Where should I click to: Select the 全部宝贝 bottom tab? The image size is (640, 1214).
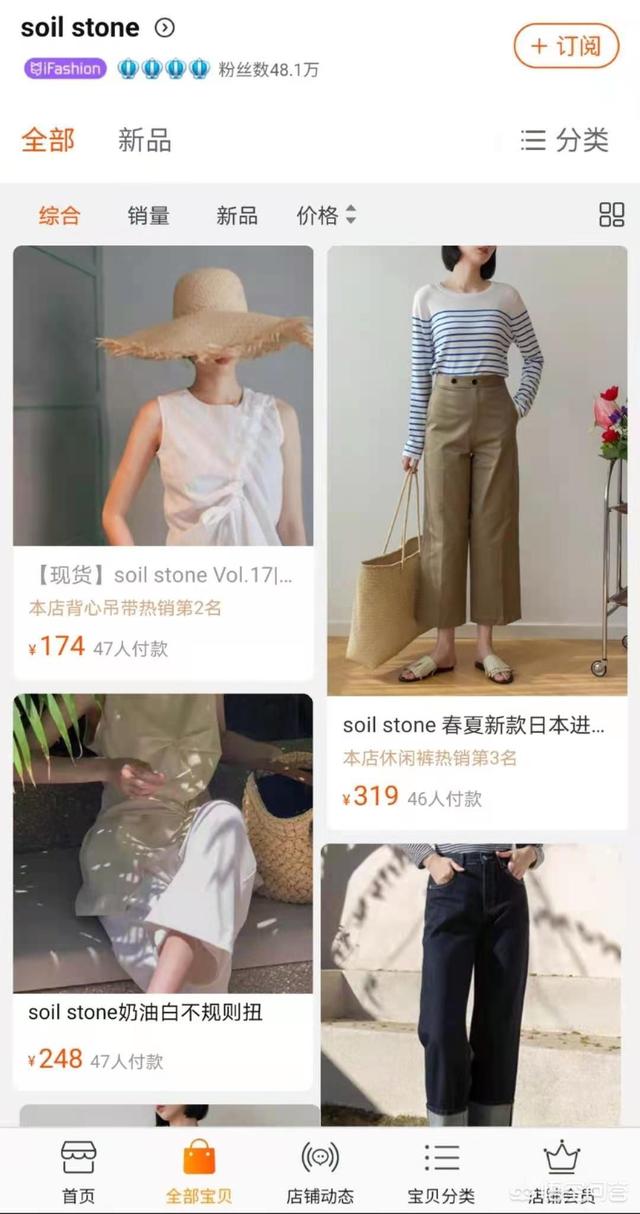pos(199,1172)
